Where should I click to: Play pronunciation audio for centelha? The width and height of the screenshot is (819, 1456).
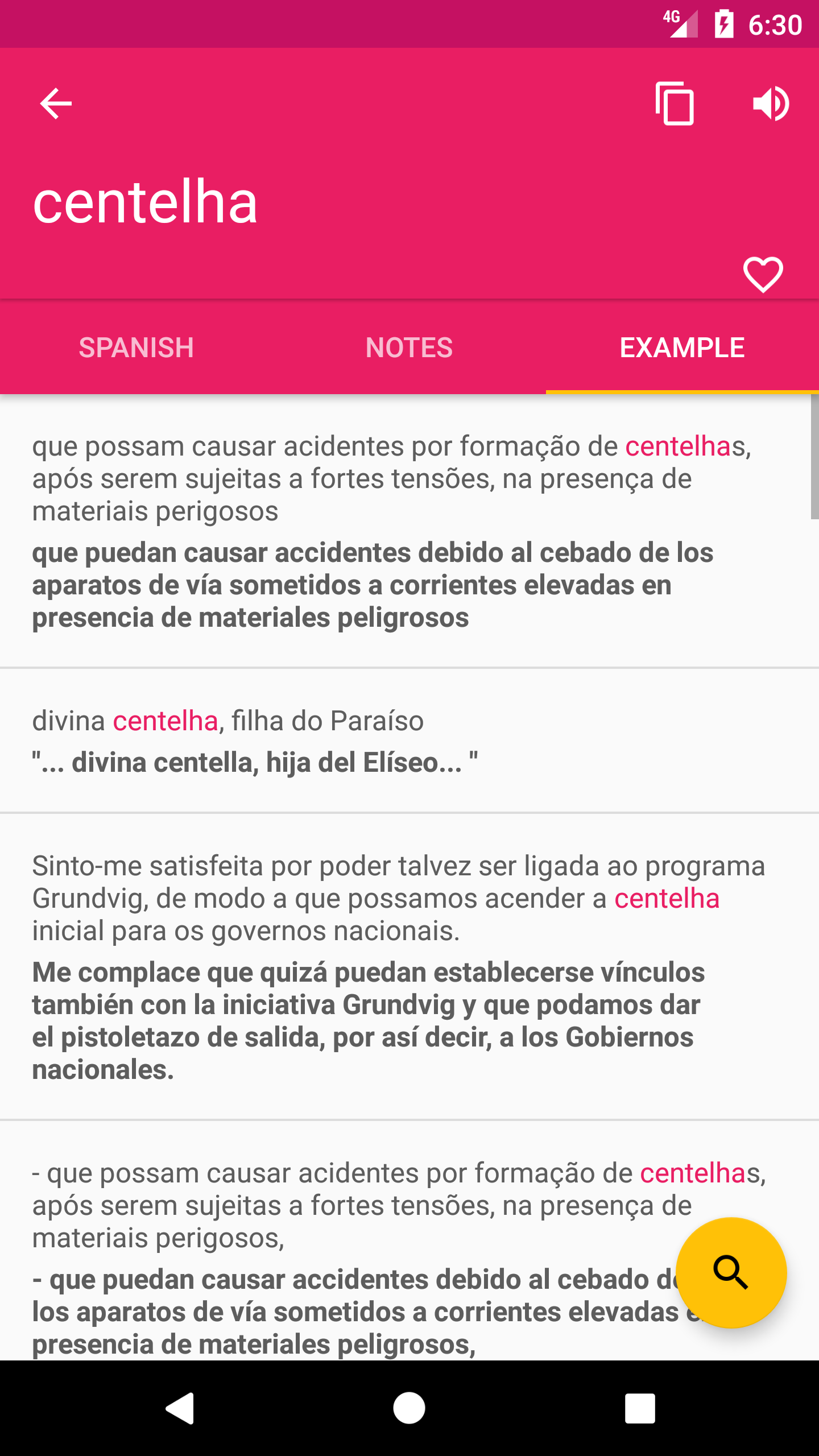pos(771,104)
